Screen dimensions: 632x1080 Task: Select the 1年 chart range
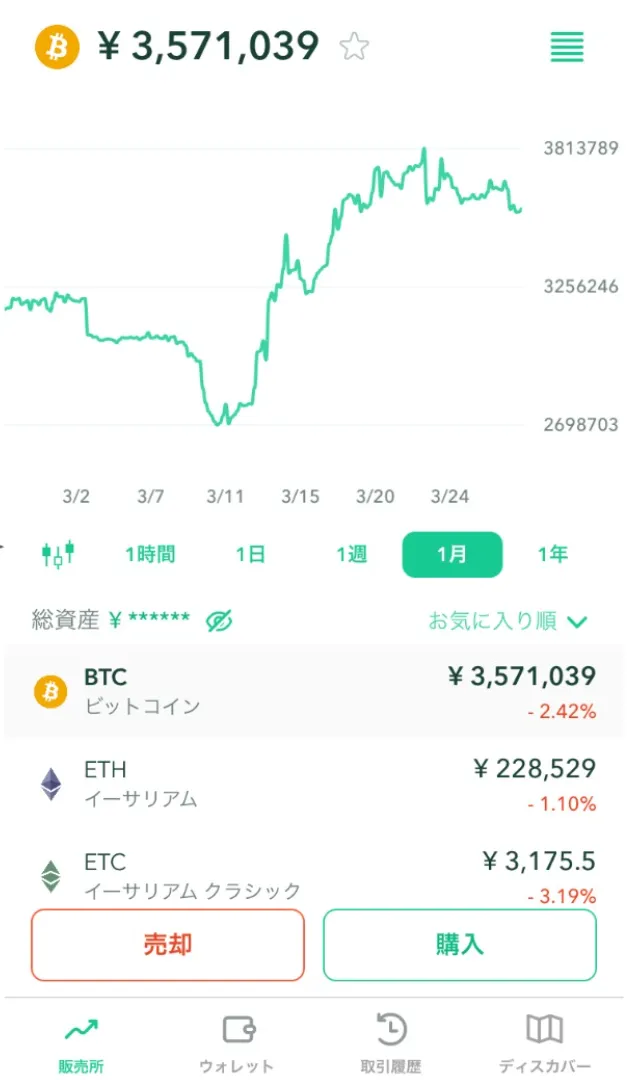[552, 555]
